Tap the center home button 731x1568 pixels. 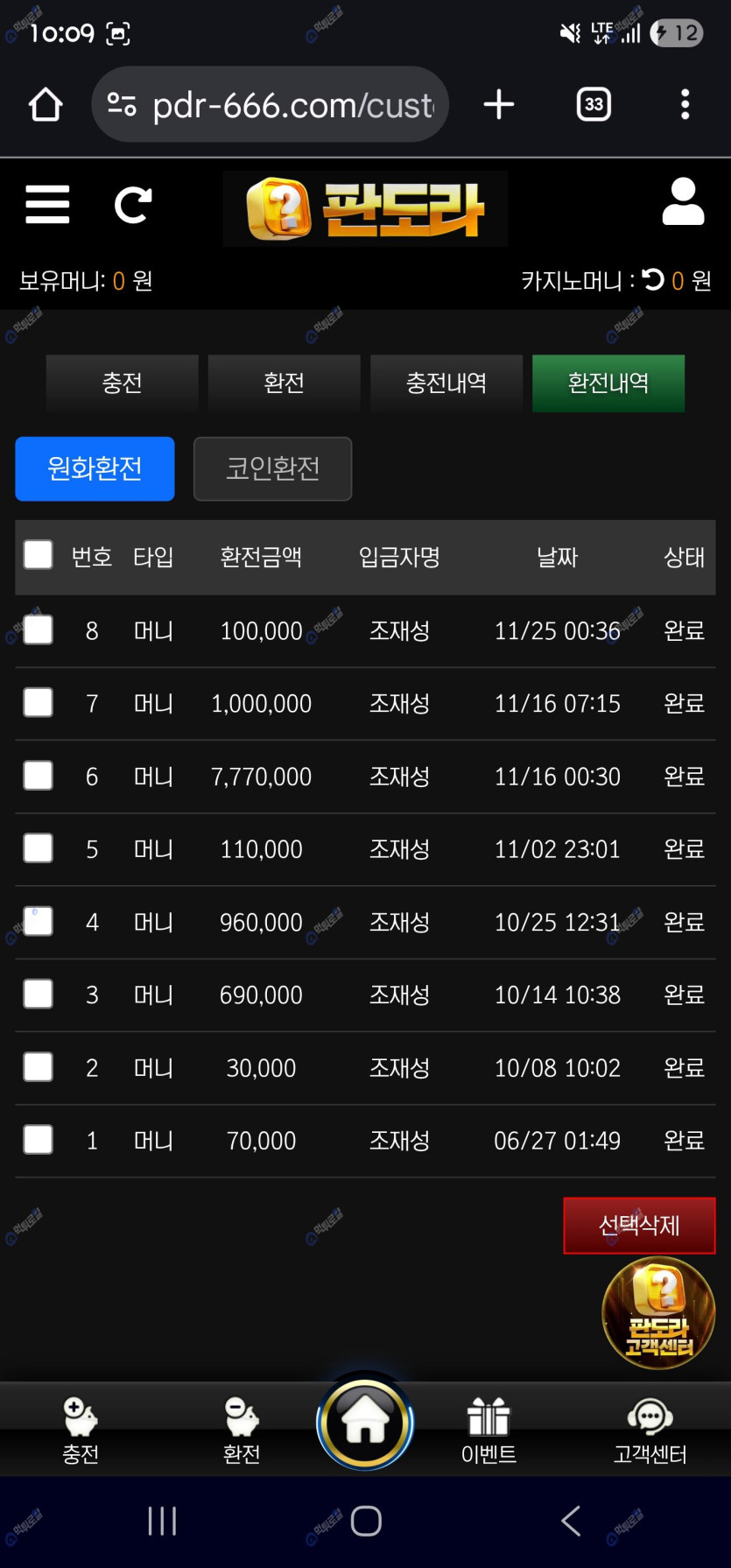(x=365, y=1422)
